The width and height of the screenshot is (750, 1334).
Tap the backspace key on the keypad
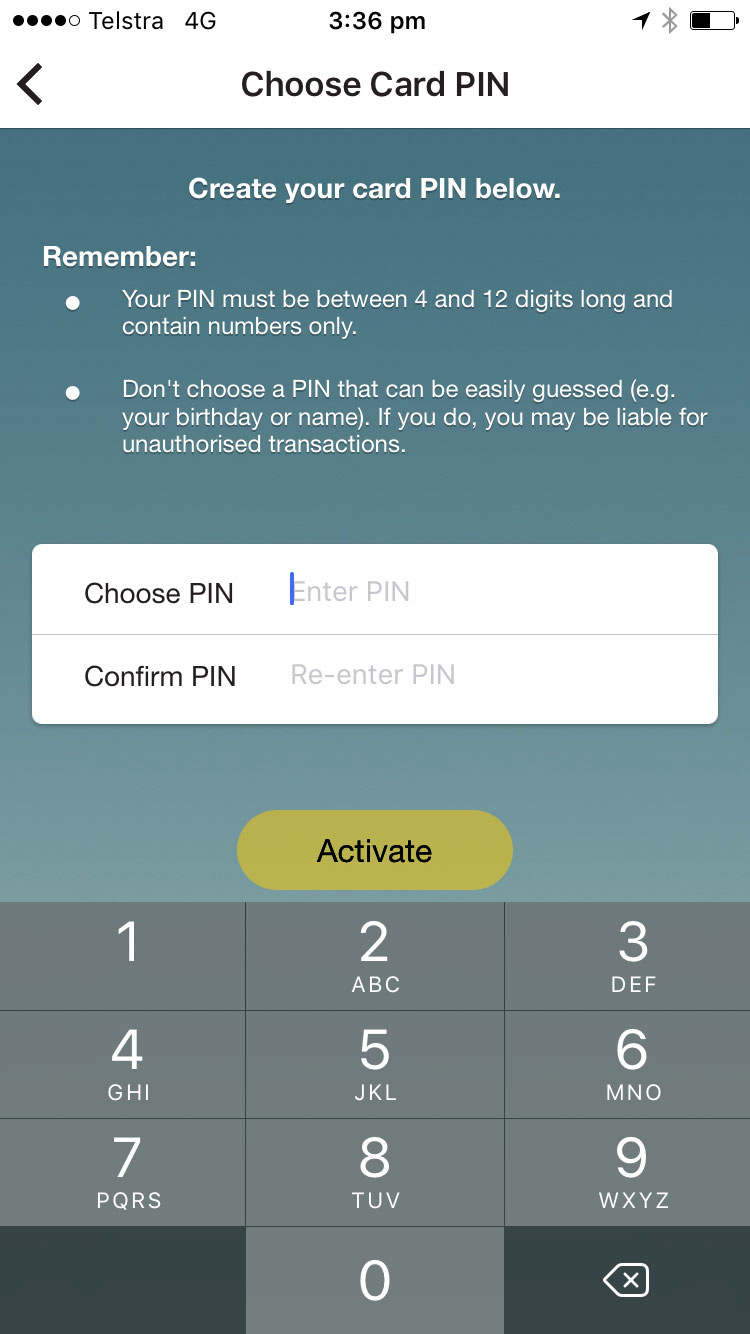[x=627, y=1280]
